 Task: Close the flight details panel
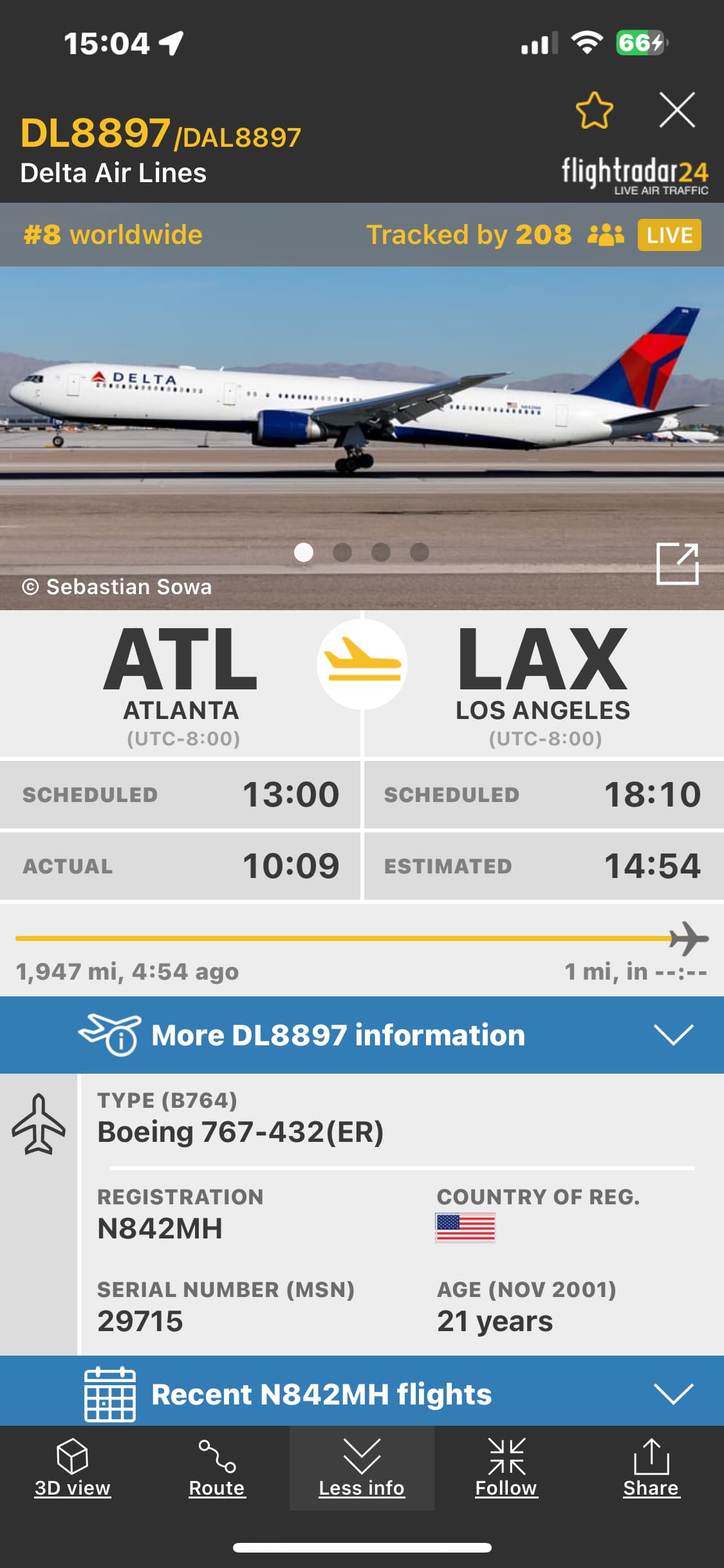tap(677, 110)
